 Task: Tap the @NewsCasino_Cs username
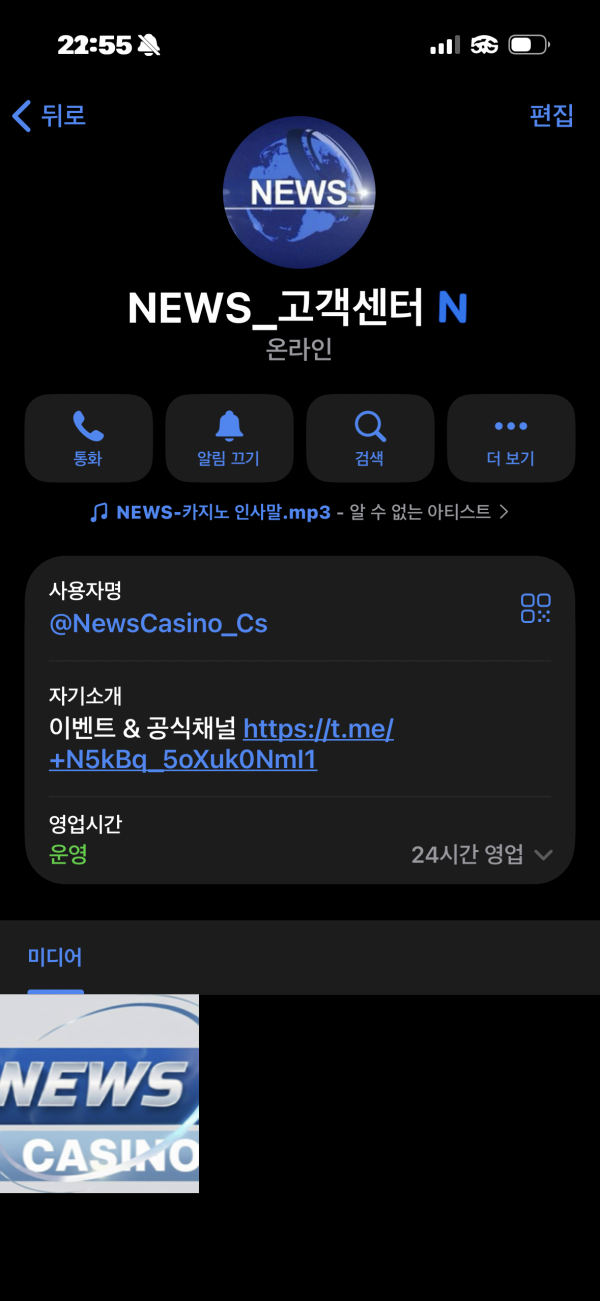click(x=159, y=624)
